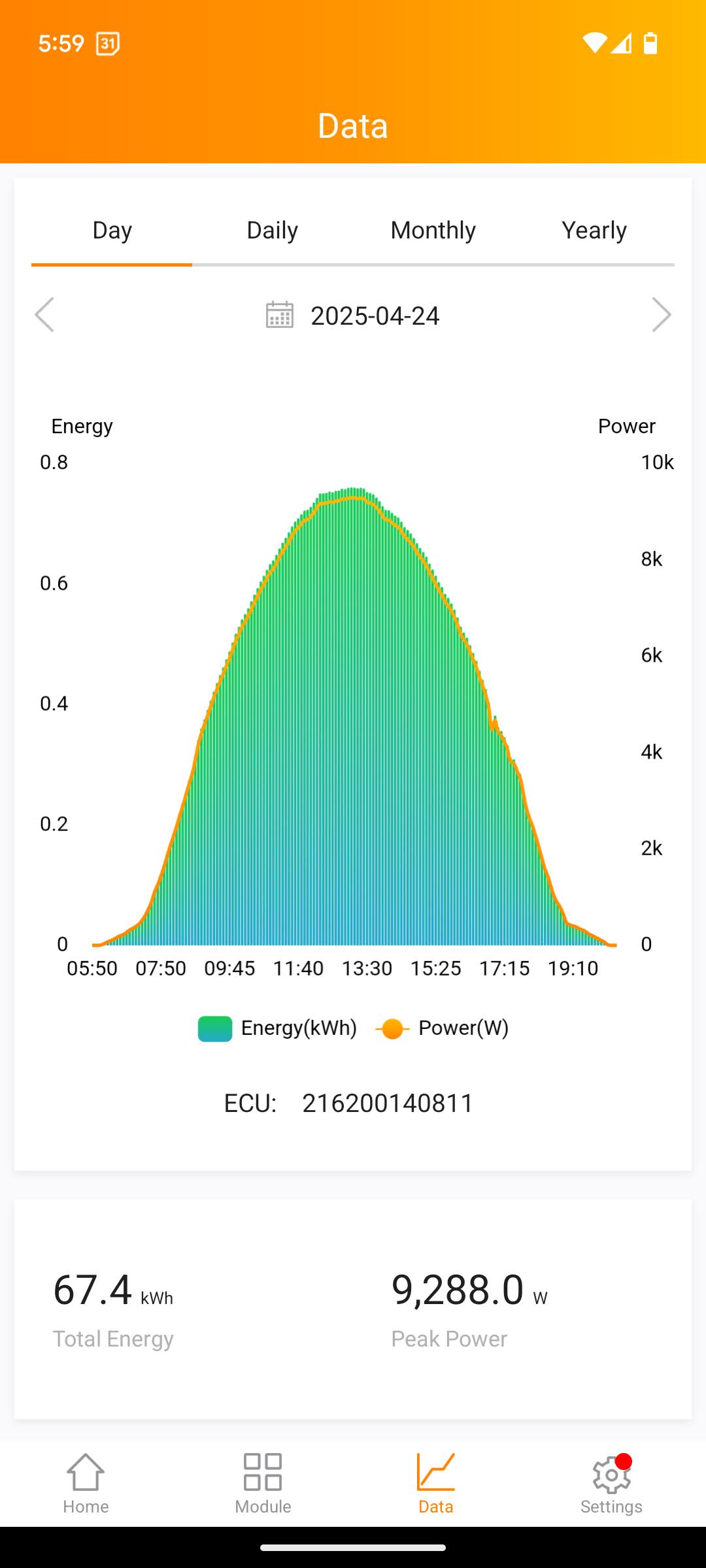Select the Day tab

click(x=112, y=231)
